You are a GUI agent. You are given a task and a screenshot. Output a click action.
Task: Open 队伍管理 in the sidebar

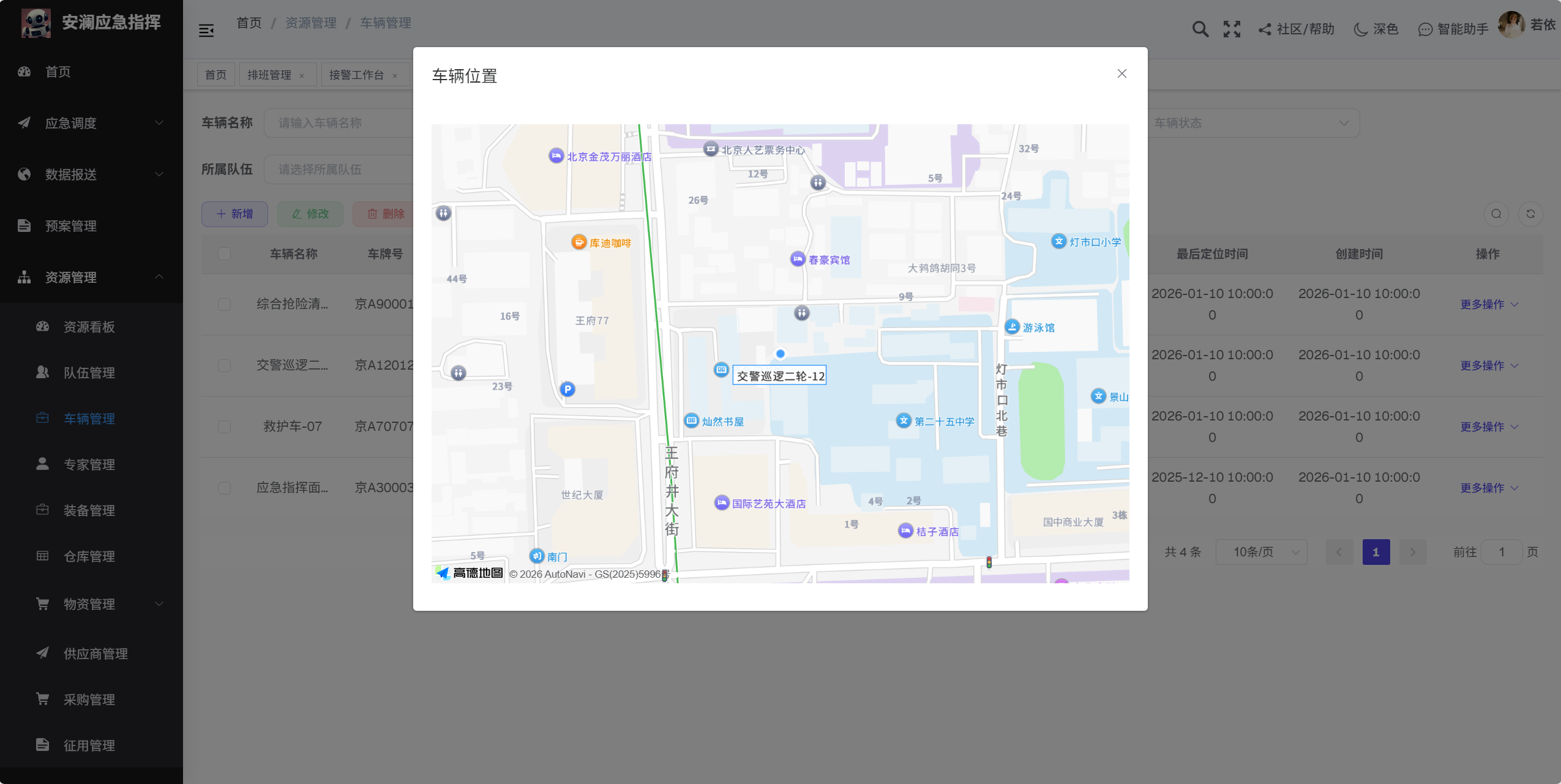[91, 373]
